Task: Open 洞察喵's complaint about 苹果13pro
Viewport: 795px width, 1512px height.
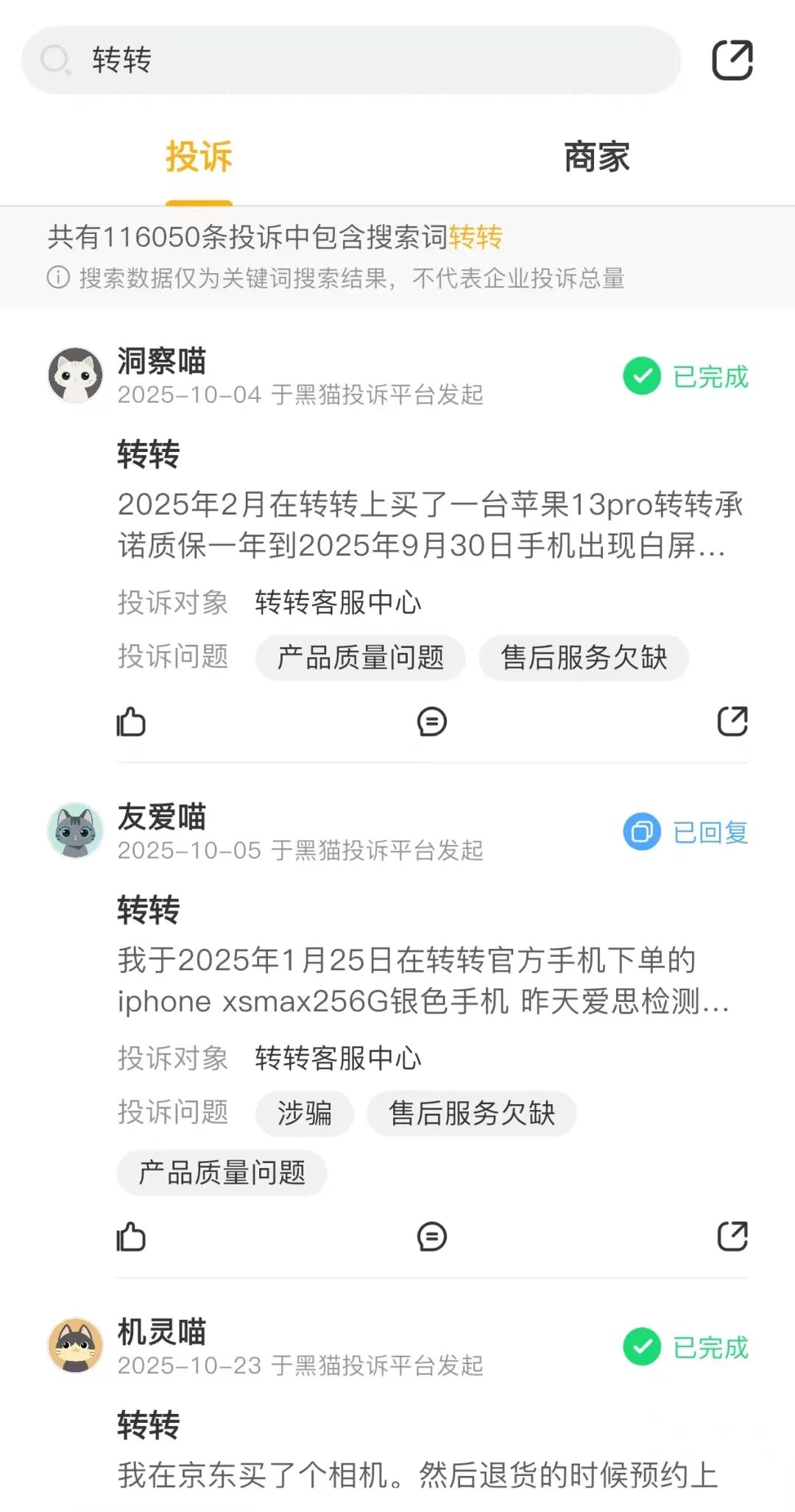Action: [430, 525]
